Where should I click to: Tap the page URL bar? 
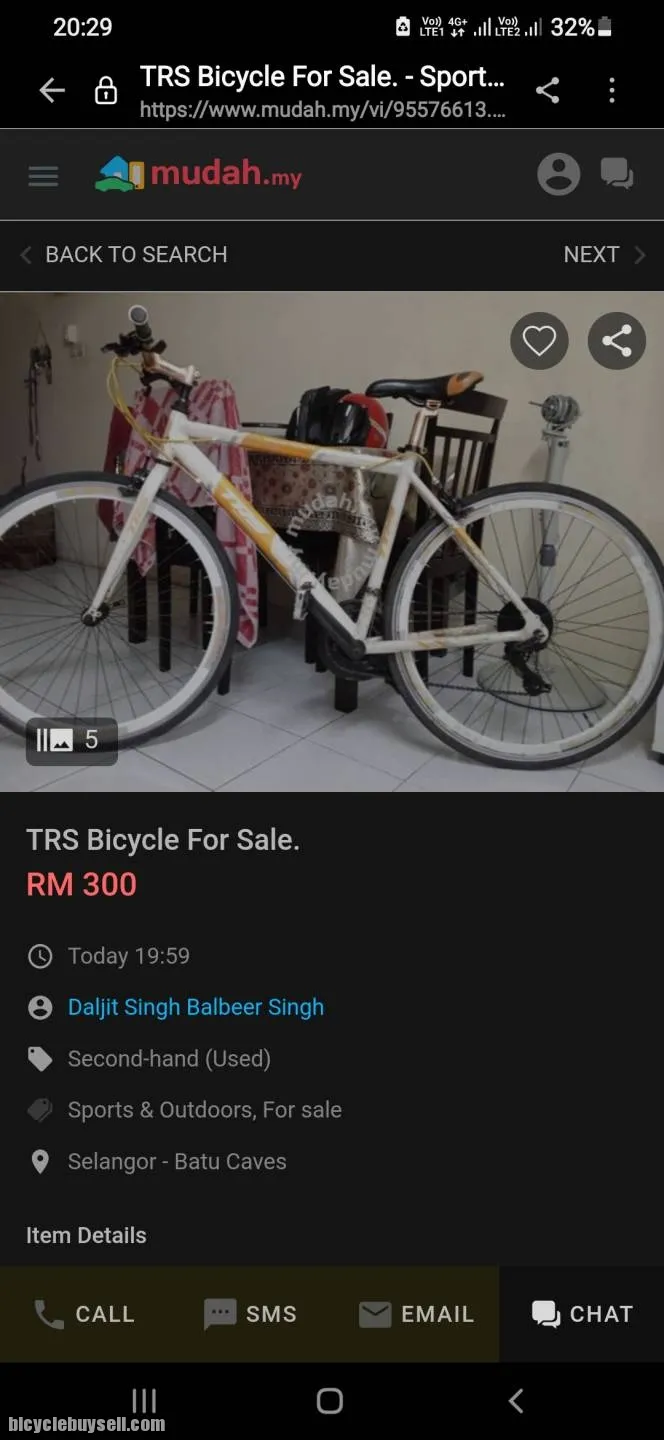(x=320, y=91)
